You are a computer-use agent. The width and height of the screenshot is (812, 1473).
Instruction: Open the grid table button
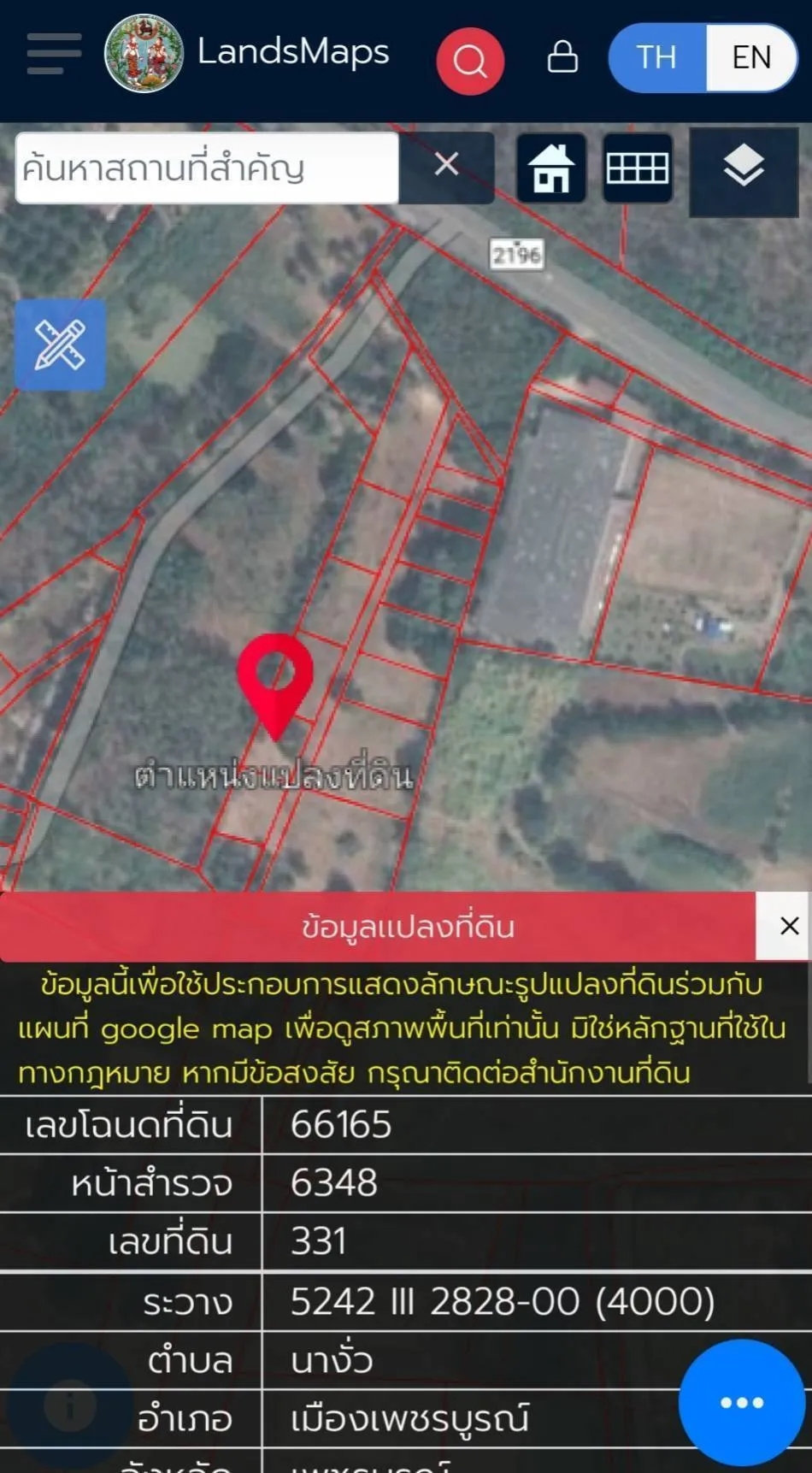click(637, 168)
